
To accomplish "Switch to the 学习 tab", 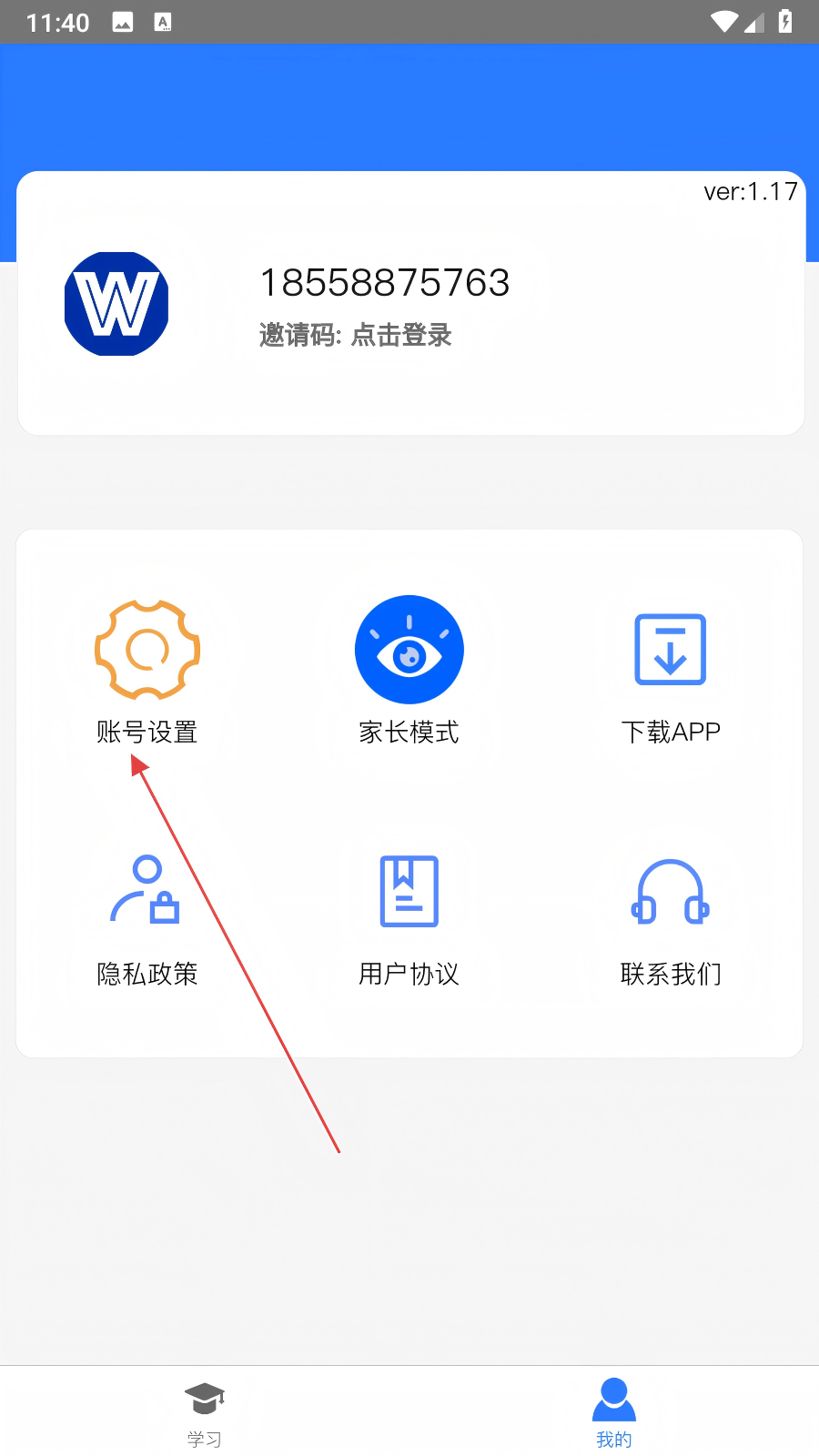I will pyautogui.click(x=205, y=1415).
